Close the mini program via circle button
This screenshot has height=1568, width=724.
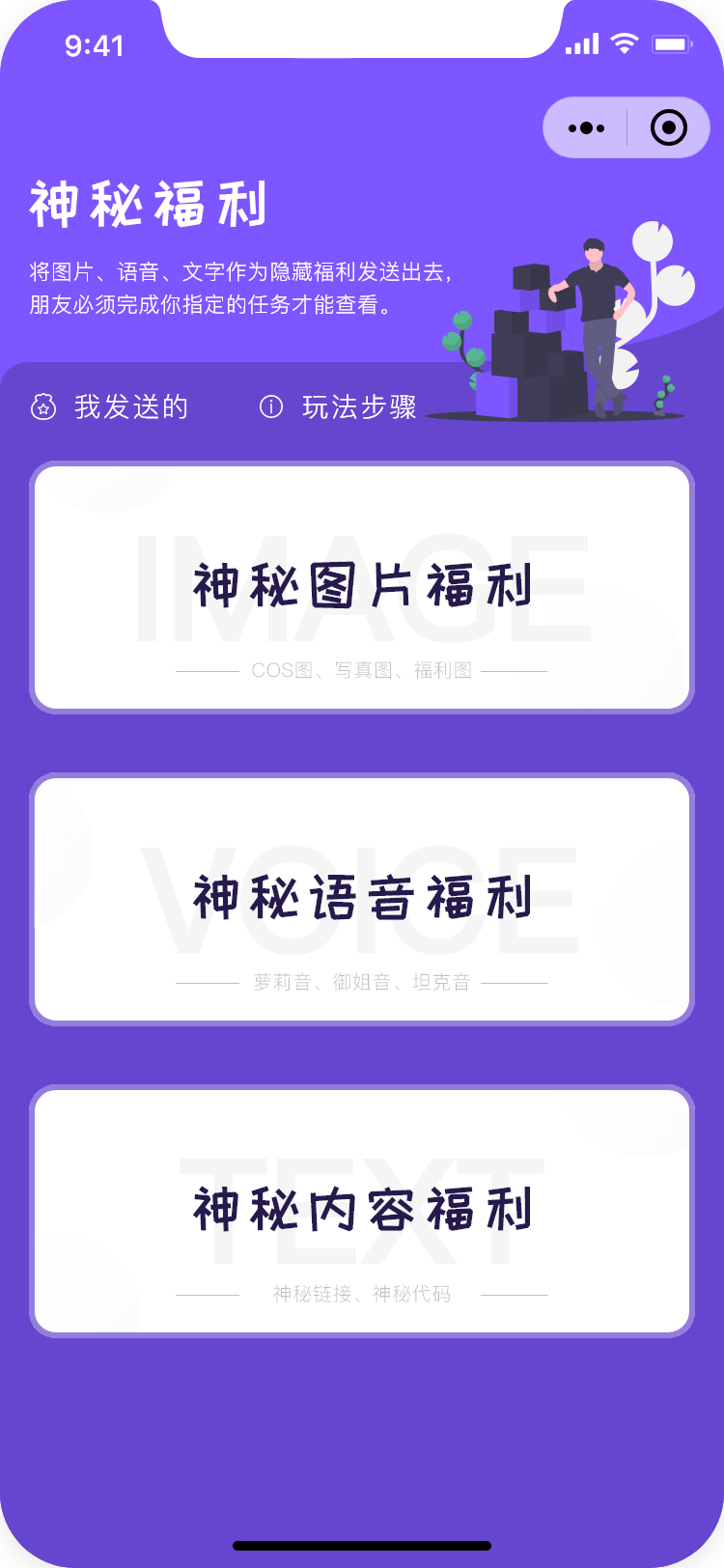[668, 127]
